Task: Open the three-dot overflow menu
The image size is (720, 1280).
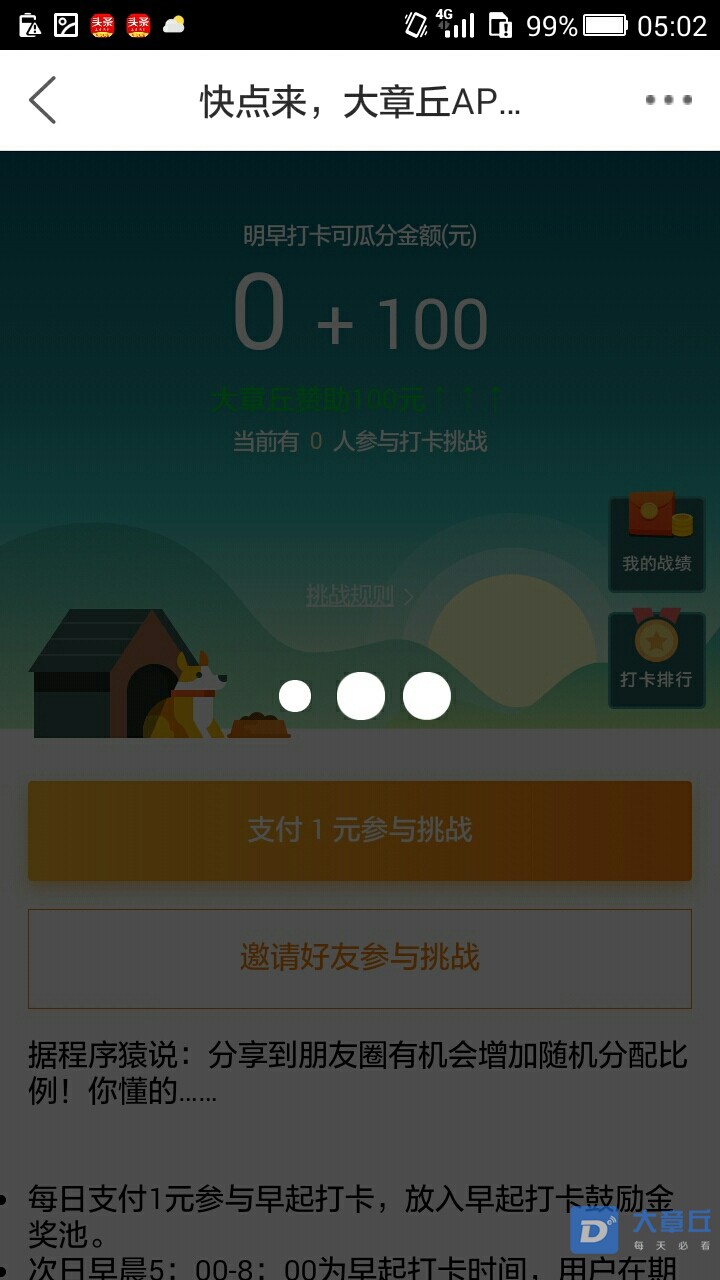Action: [668, 100]
